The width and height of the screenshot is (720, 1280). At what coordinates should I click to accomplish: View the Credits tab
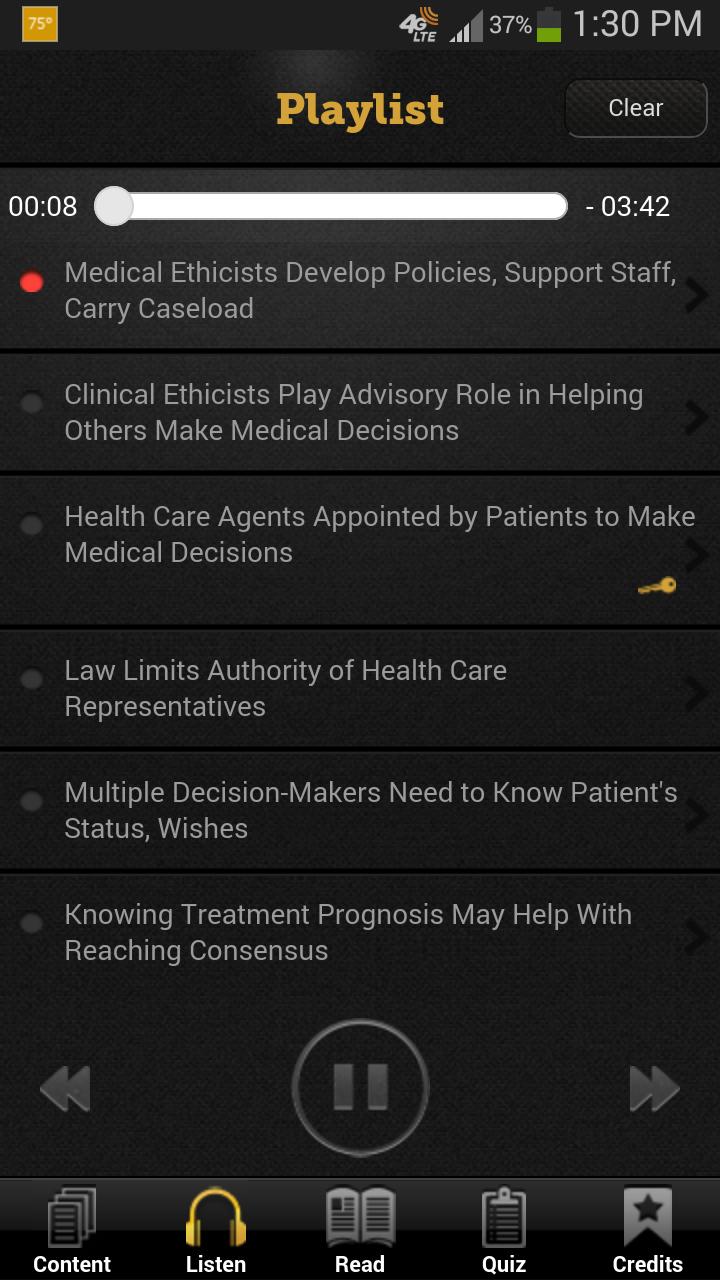click(x=648, y=1232)
